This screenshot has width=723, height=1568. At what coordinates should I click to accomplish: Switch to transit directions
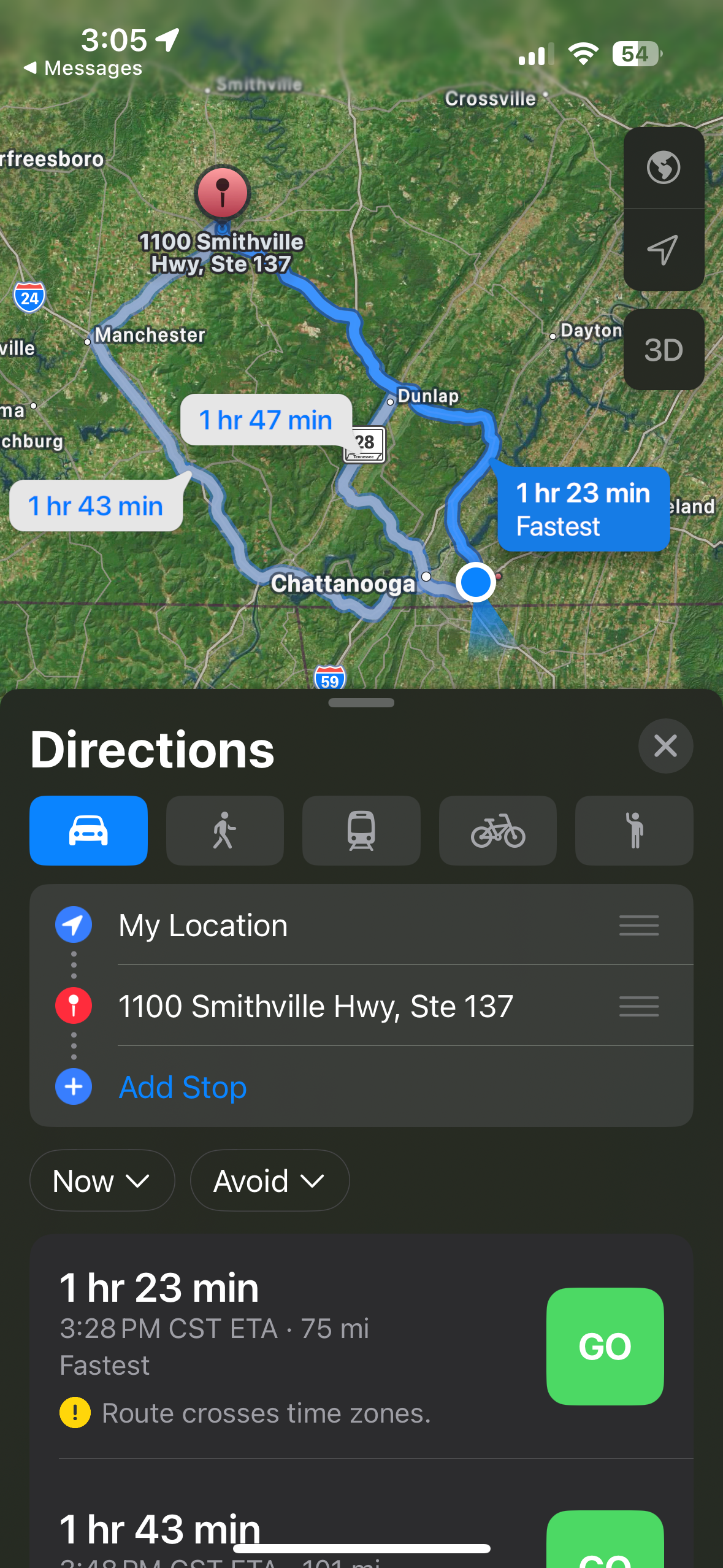coord(361,830)
